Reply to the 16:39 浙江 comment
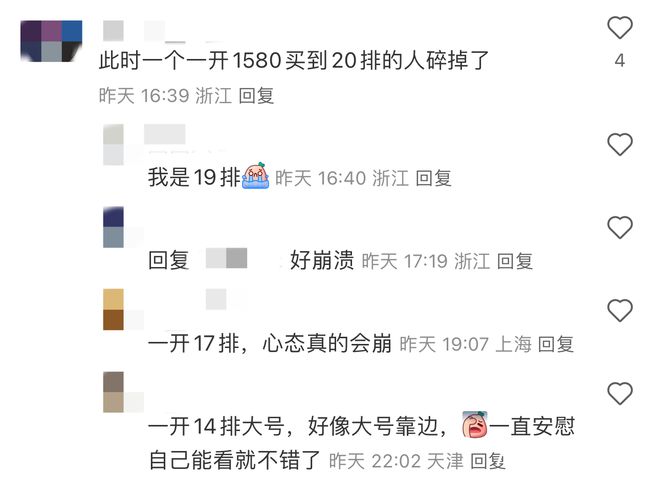Image resolution: width=660 pixels, height=490 pixels. [x=256, y=96]
